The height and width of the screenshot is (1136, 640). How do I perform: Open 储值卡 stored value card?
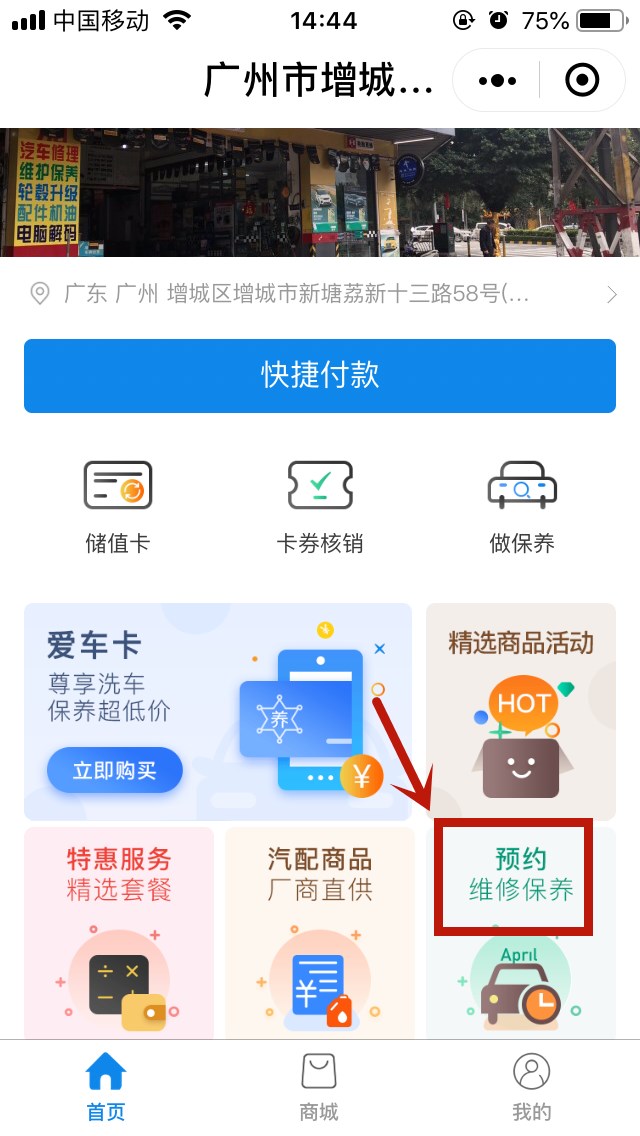[118, 507]
